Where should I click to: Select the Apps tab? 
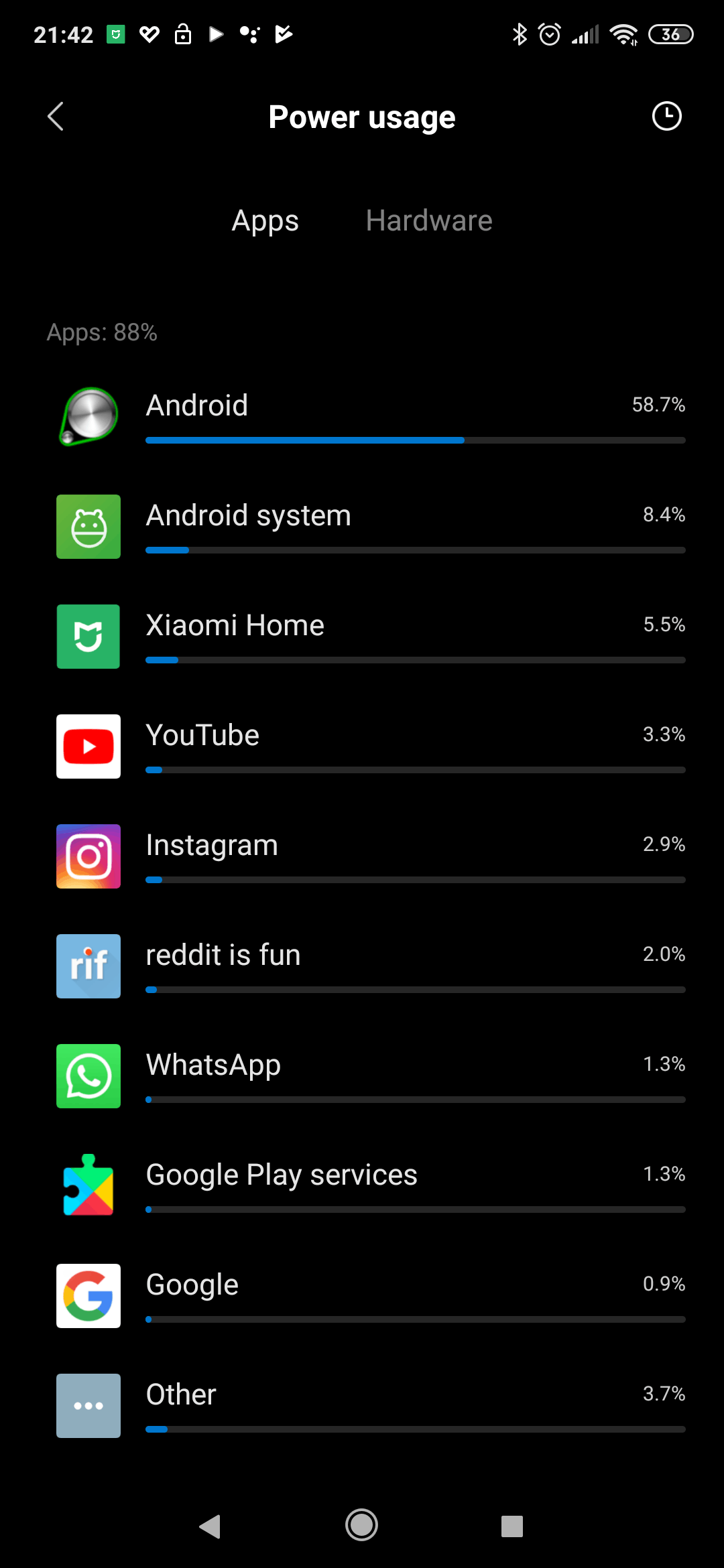coord(265,220)
